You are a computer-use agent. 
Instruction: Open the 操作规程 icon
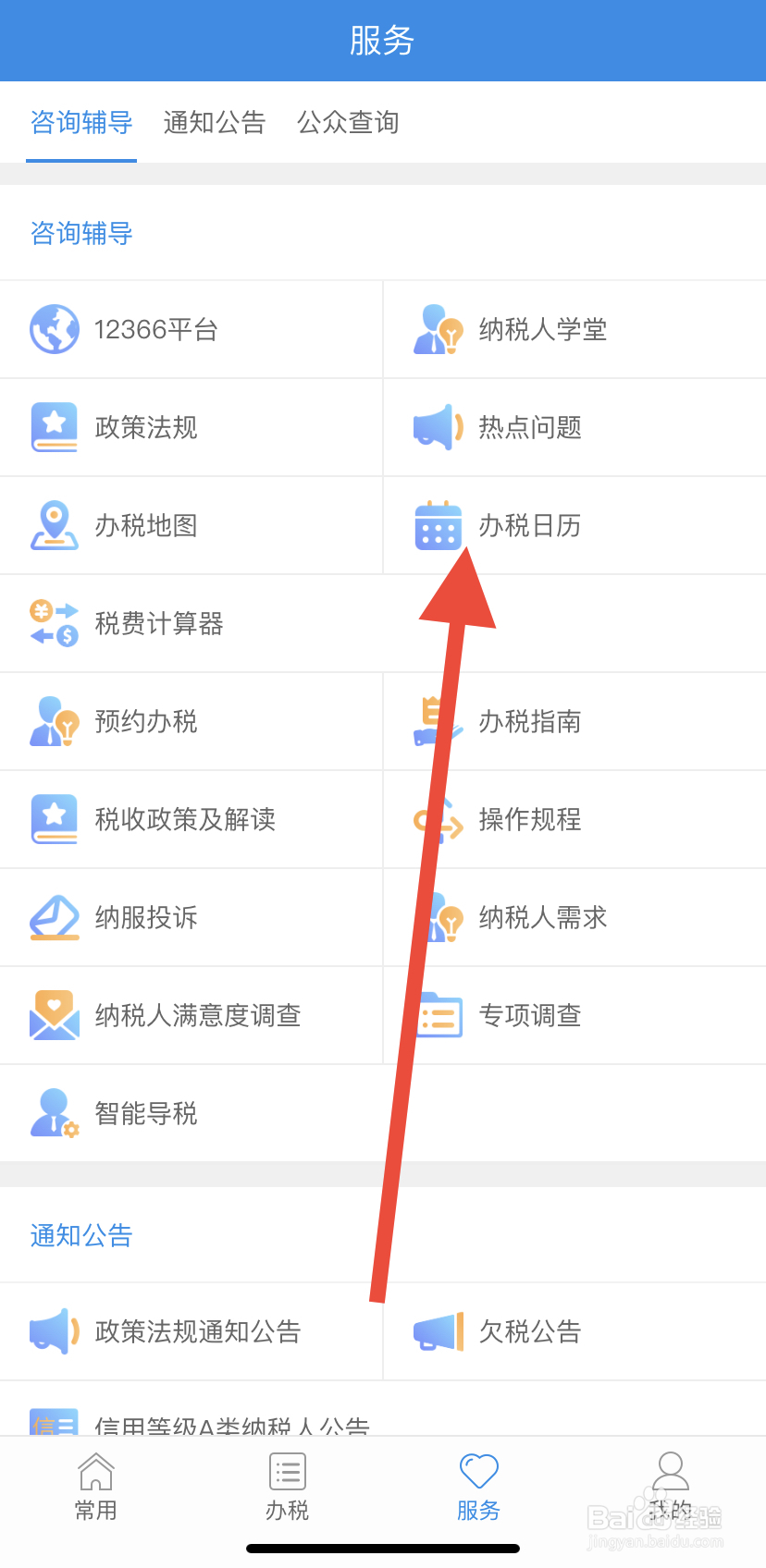click(x=437, y=819)
